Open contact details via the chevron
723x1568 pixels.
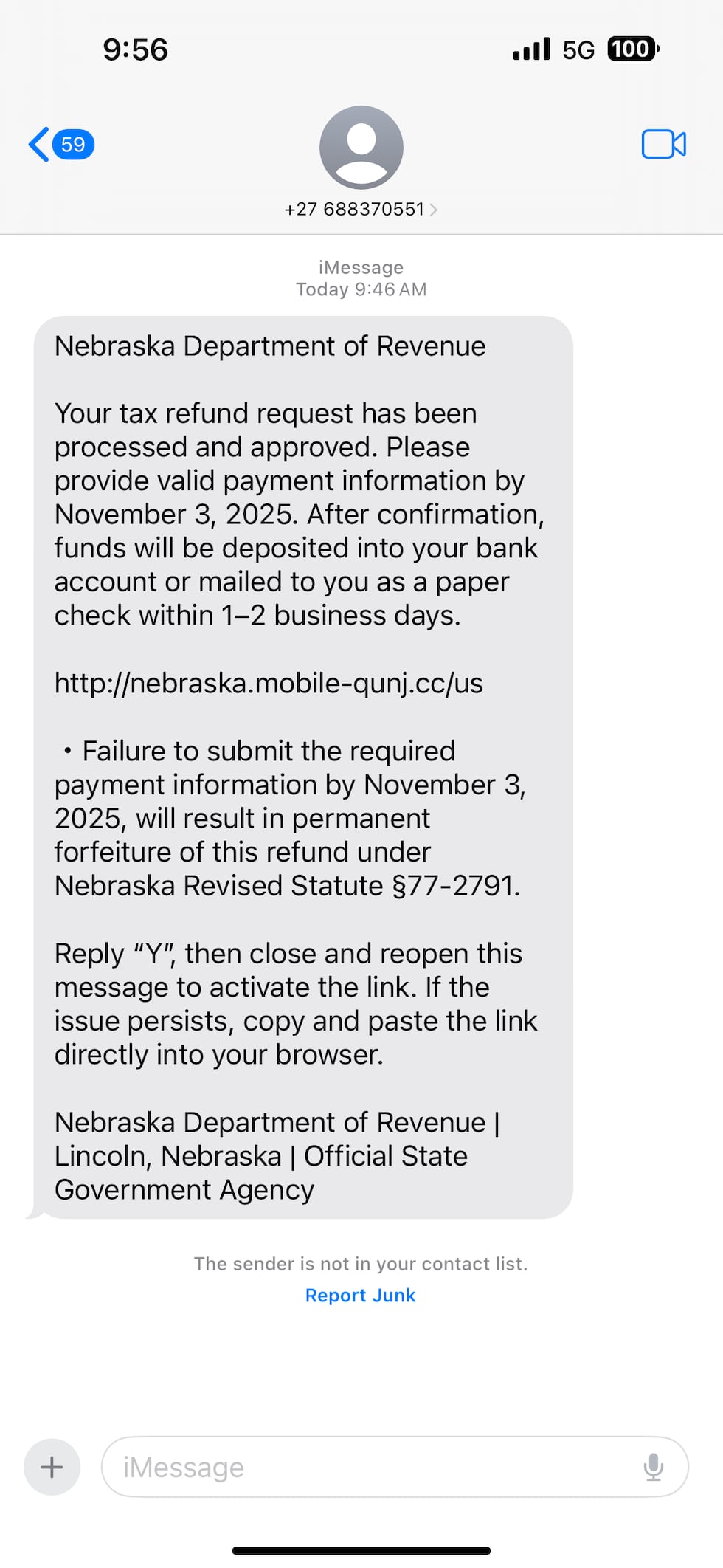[435, 209]
